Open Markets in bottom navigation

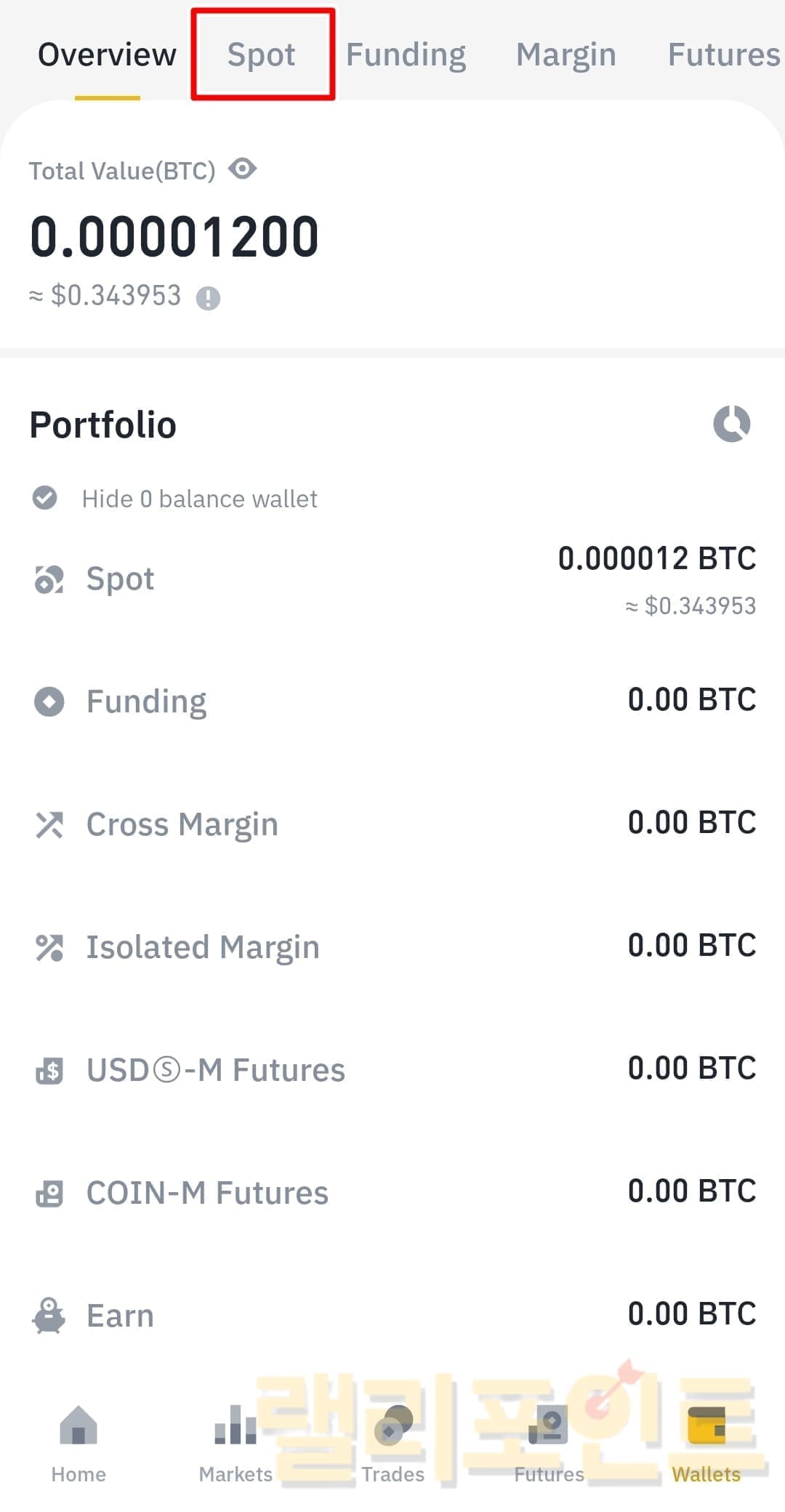235,1443
